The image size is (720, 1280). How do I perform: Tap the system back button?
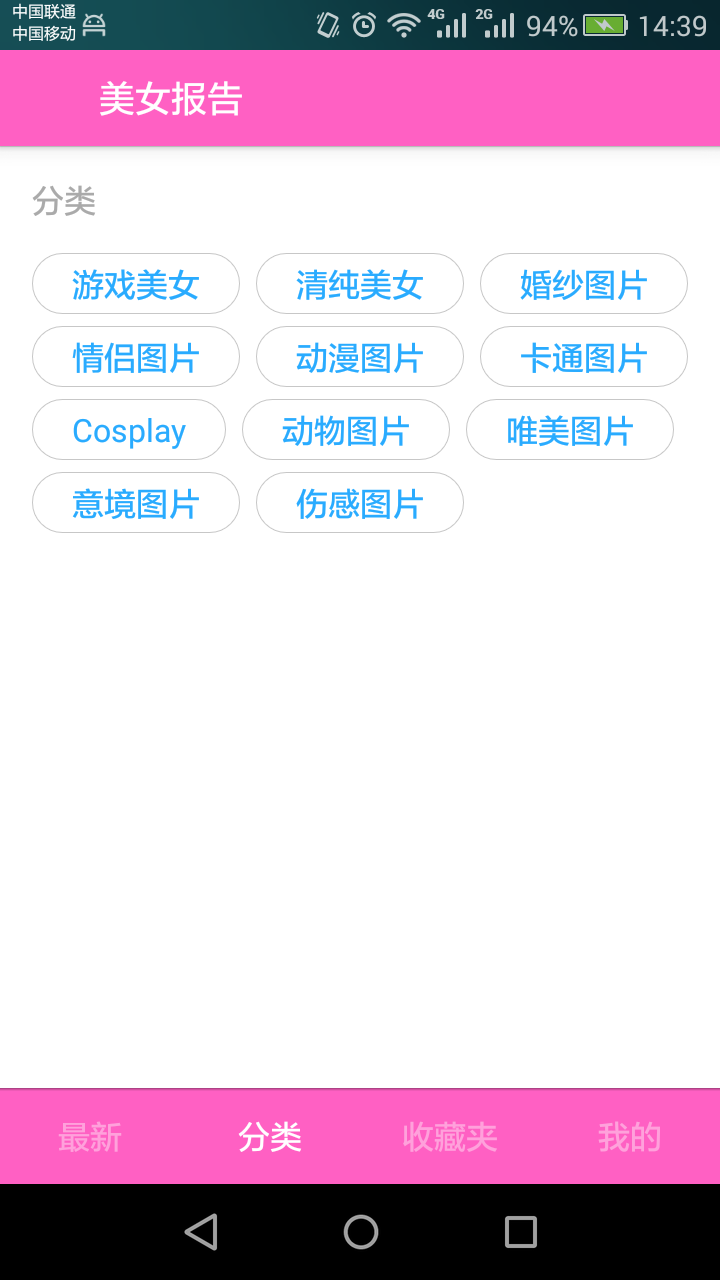click(201, 1232)
